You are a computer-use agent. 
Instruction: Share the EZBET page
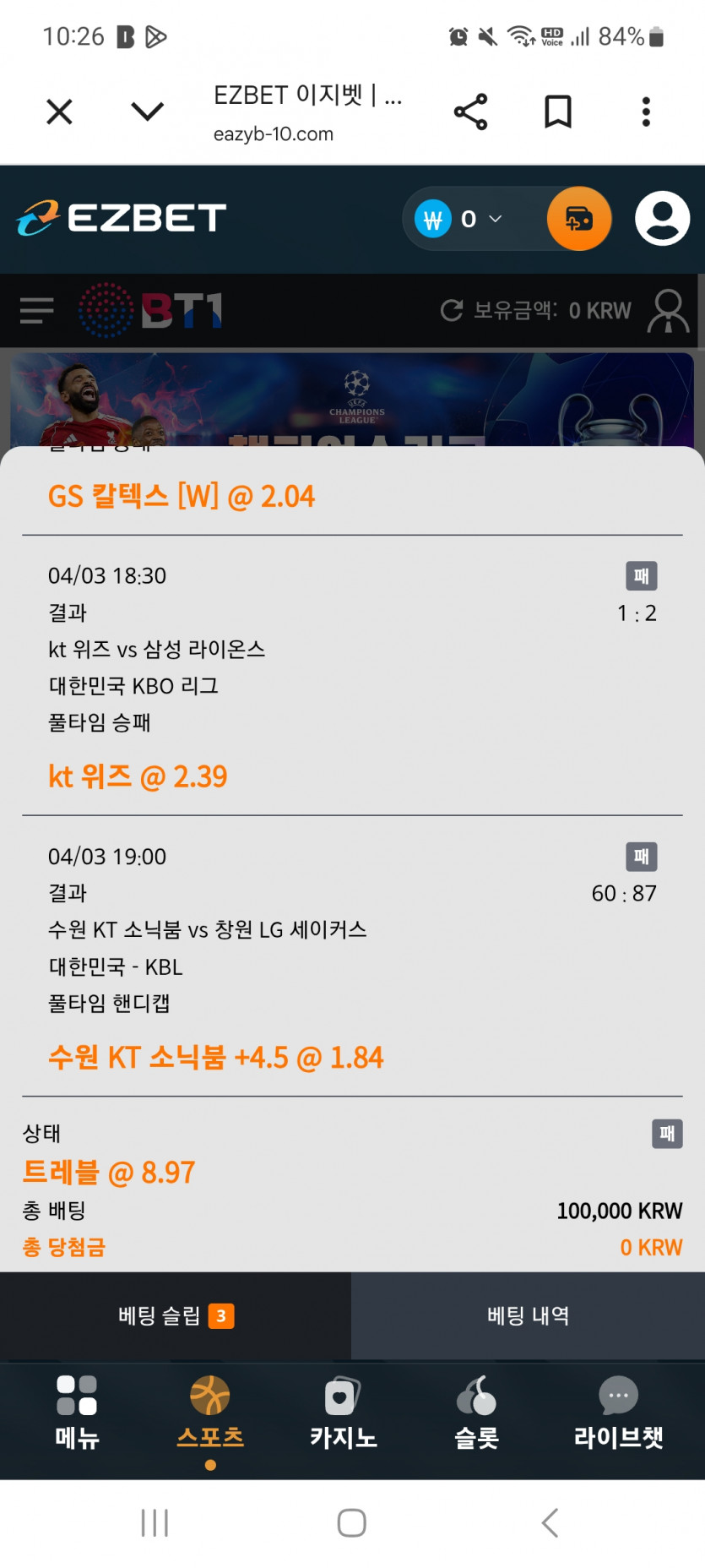470,112
